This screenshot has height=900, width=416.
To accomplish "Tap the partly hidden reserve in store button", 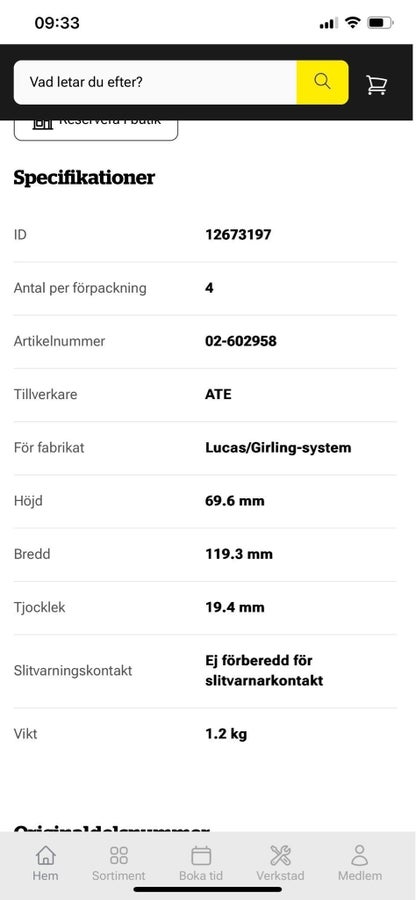I will point(96,130).
